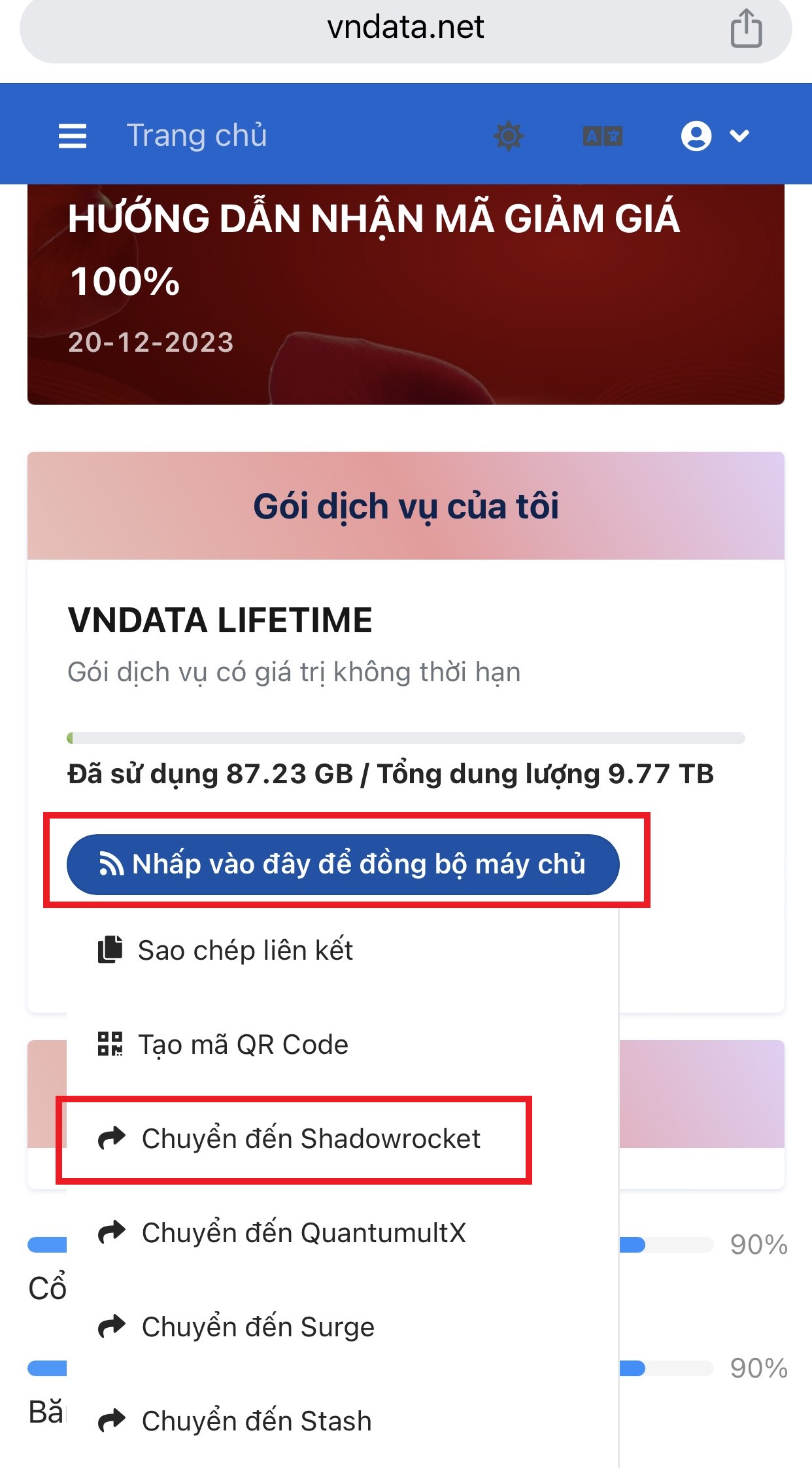Toggle the light/dark theme sun icon
Viewport: 812px width, 1471px height.
tap(509, 136)
